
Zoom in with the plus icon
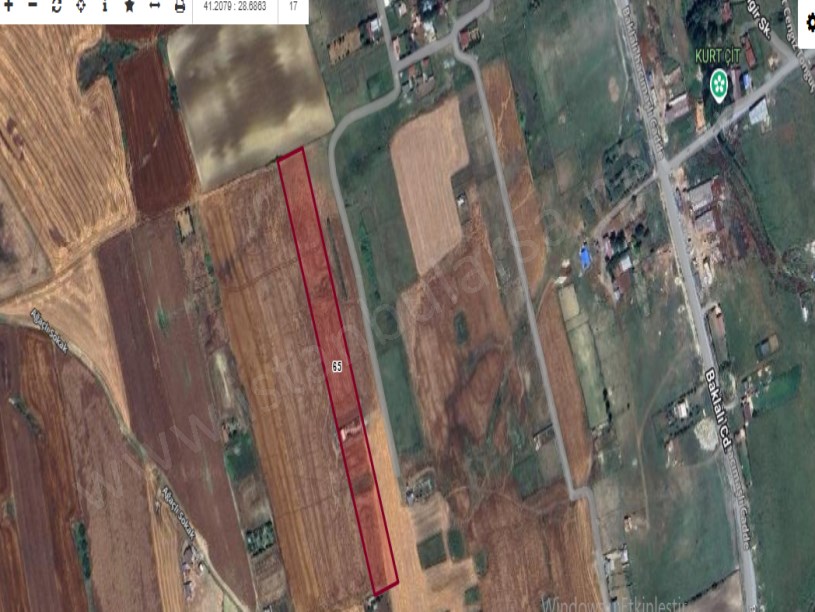click(x=8, y=5)
